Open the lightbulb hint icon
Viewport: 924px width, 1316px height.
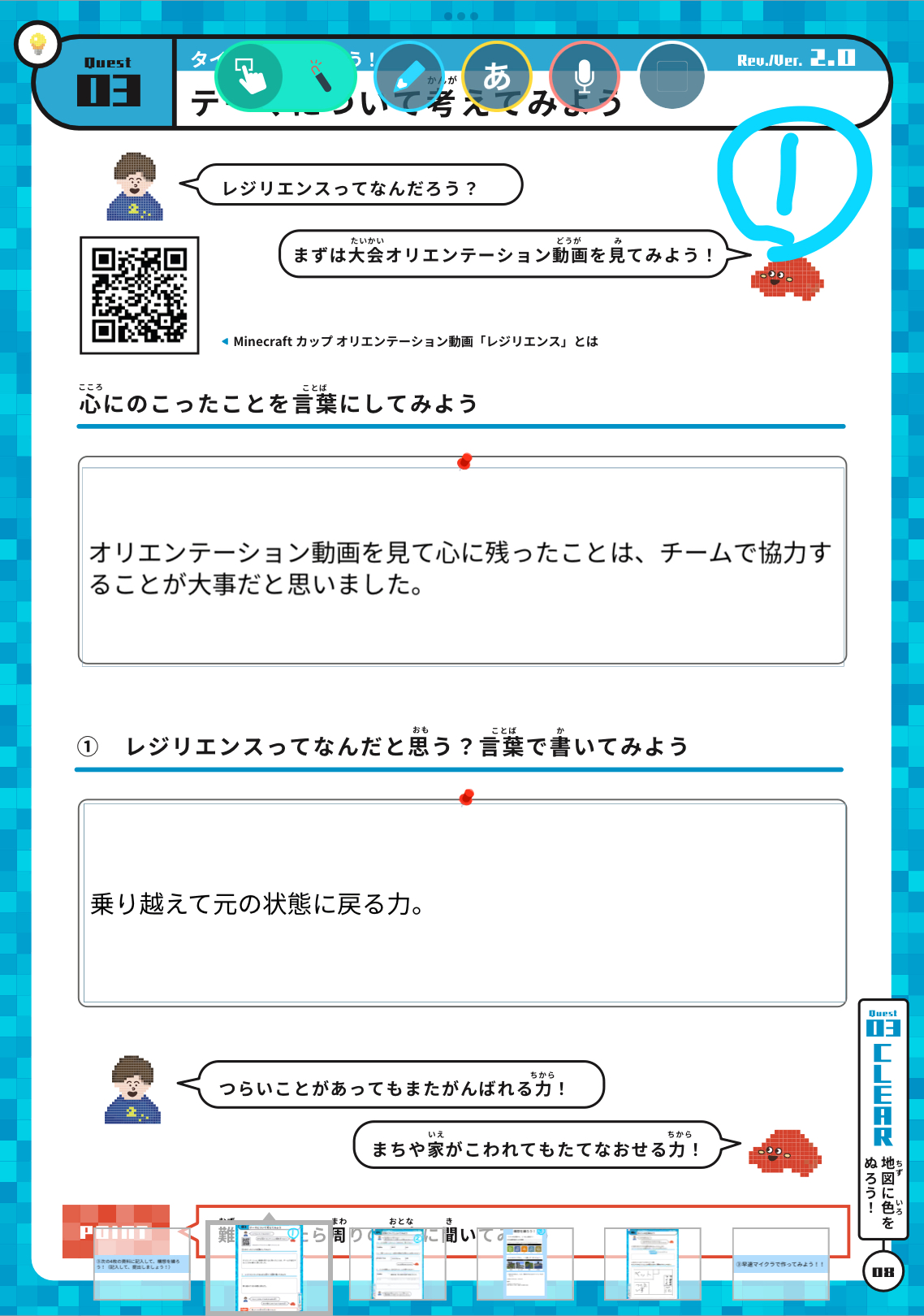(x=37, y=43)
